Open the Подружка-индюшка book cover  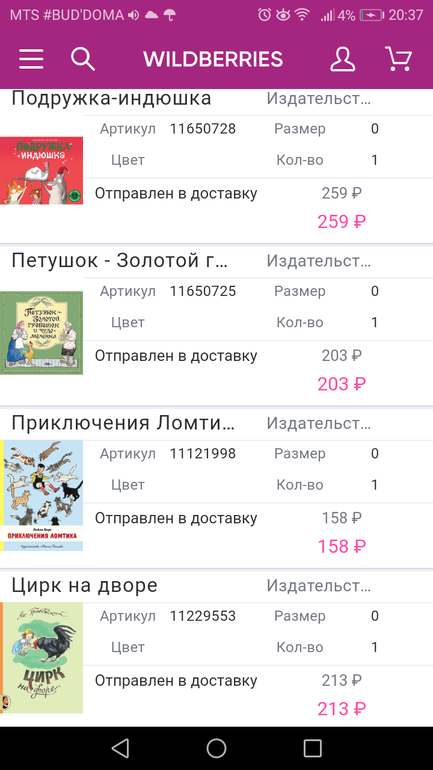pos(41,170)
